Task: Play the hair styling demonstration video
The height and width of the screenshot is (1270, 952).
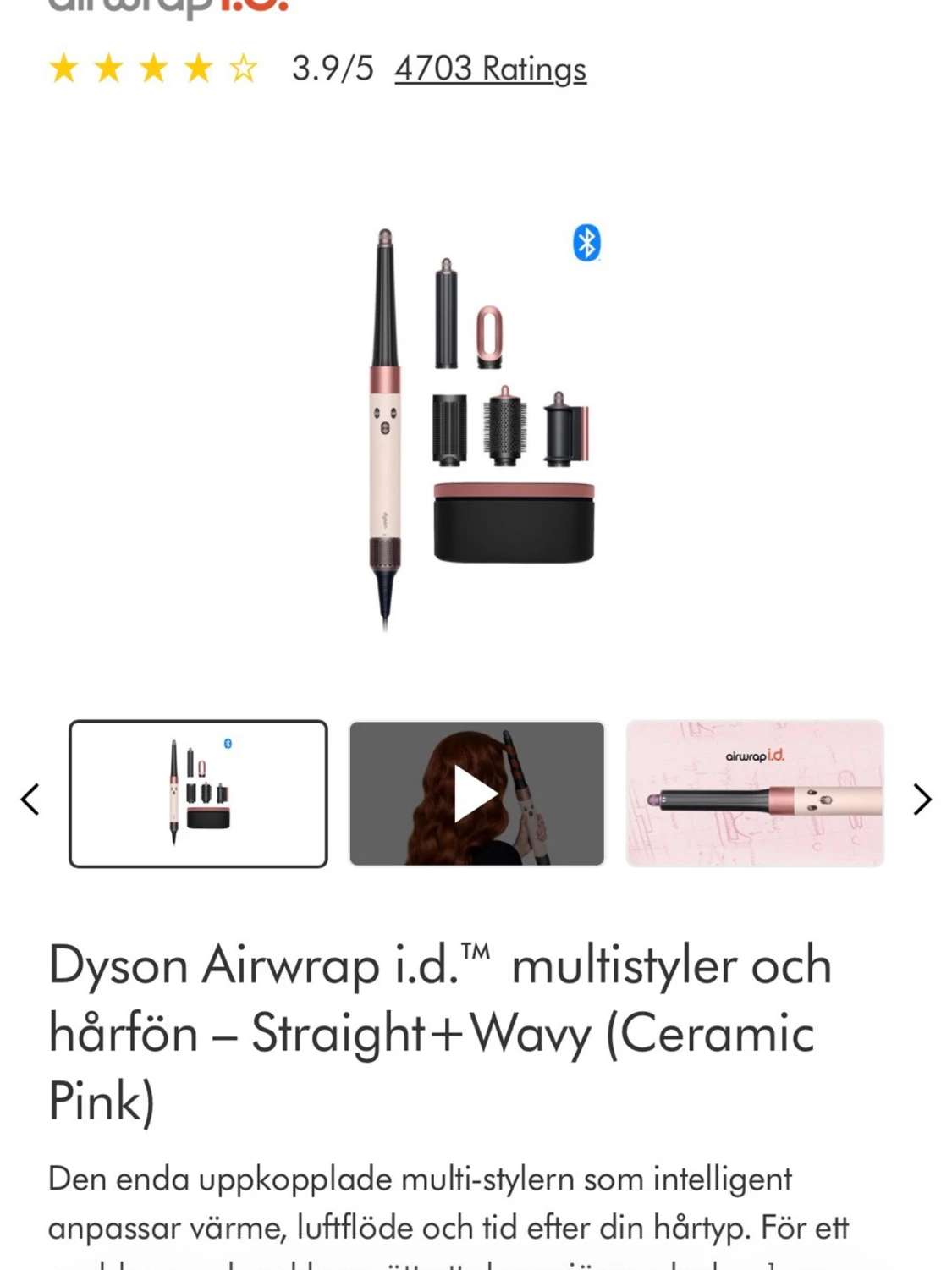Action: (476, 791)
